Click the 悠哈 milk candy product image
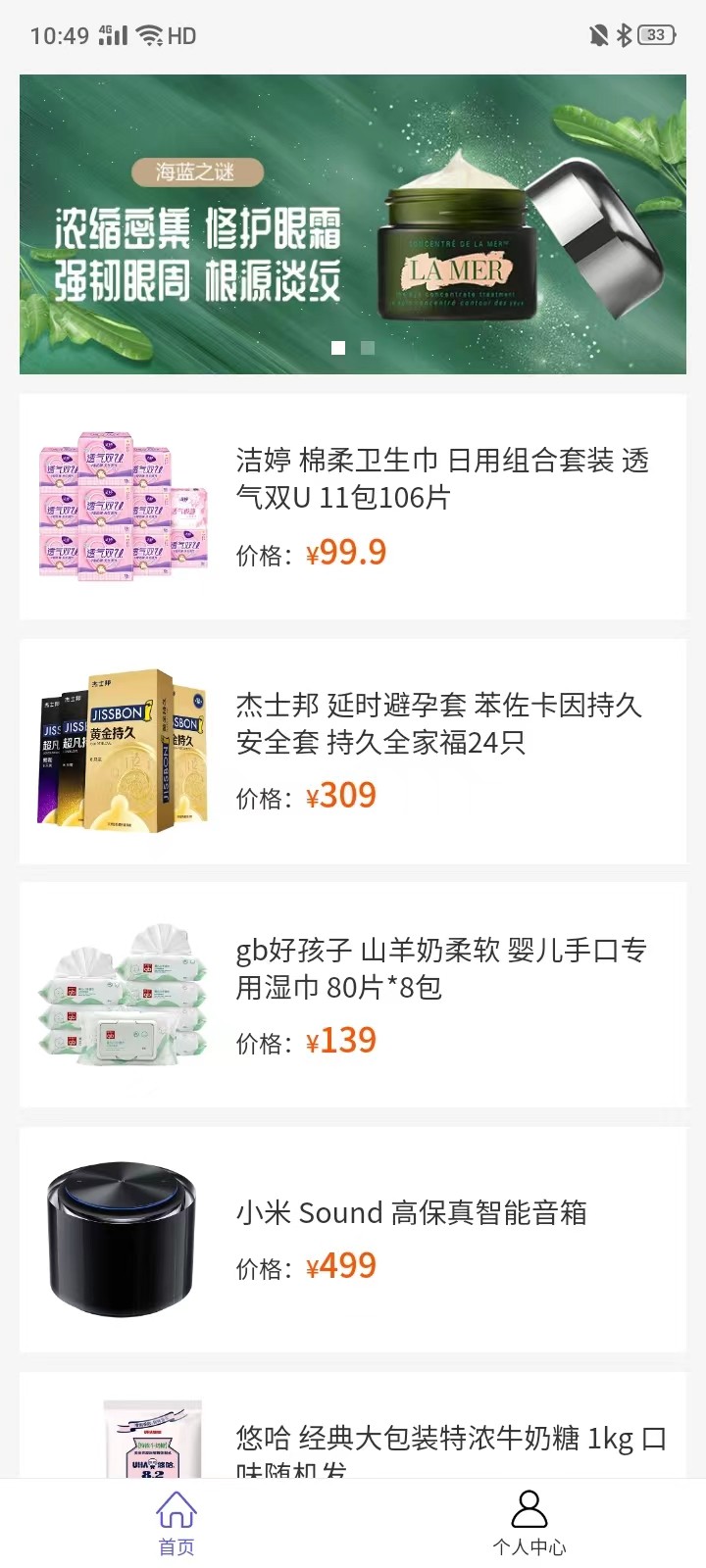This screenshot has height=1568, width=706. (x=147, y=1441)
